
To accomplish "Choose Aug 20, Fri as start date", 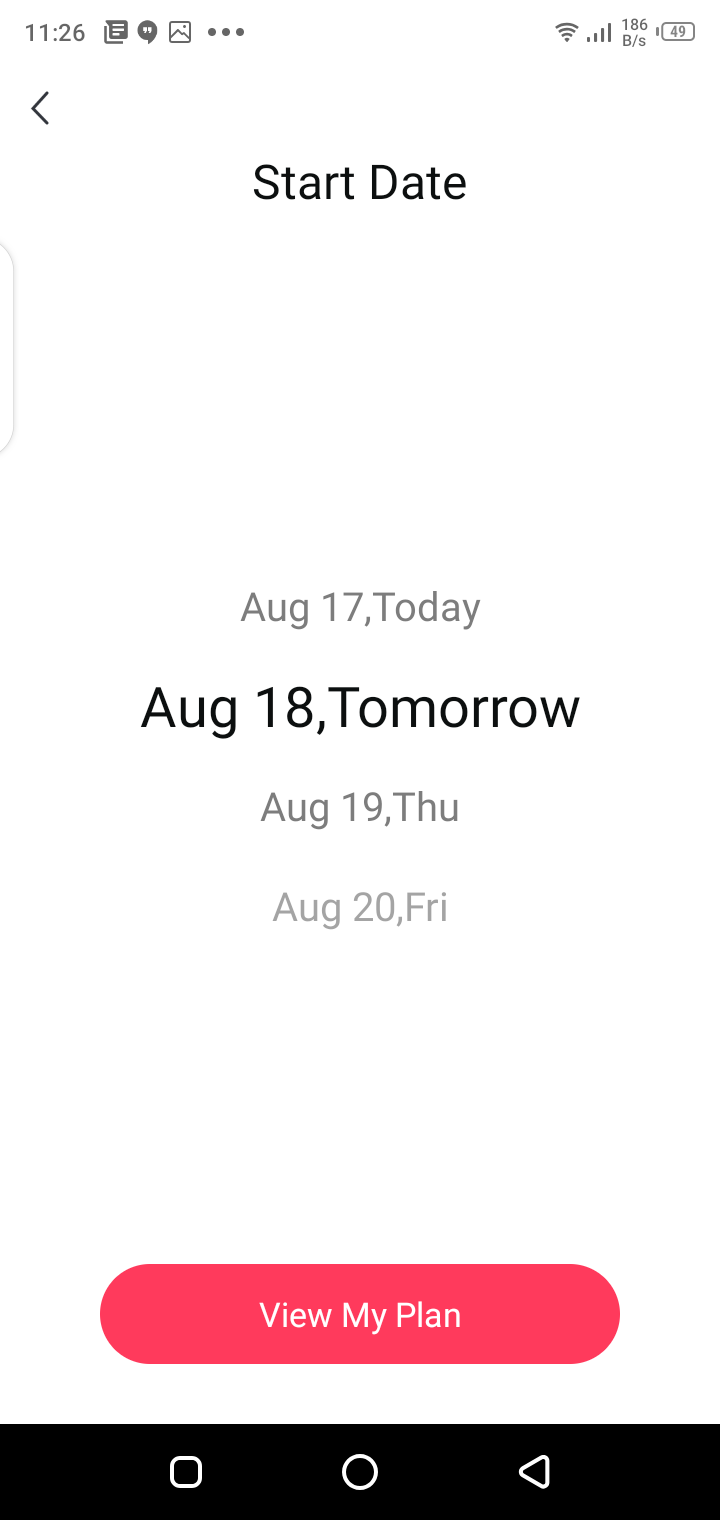I will click(x=360, y=907).
